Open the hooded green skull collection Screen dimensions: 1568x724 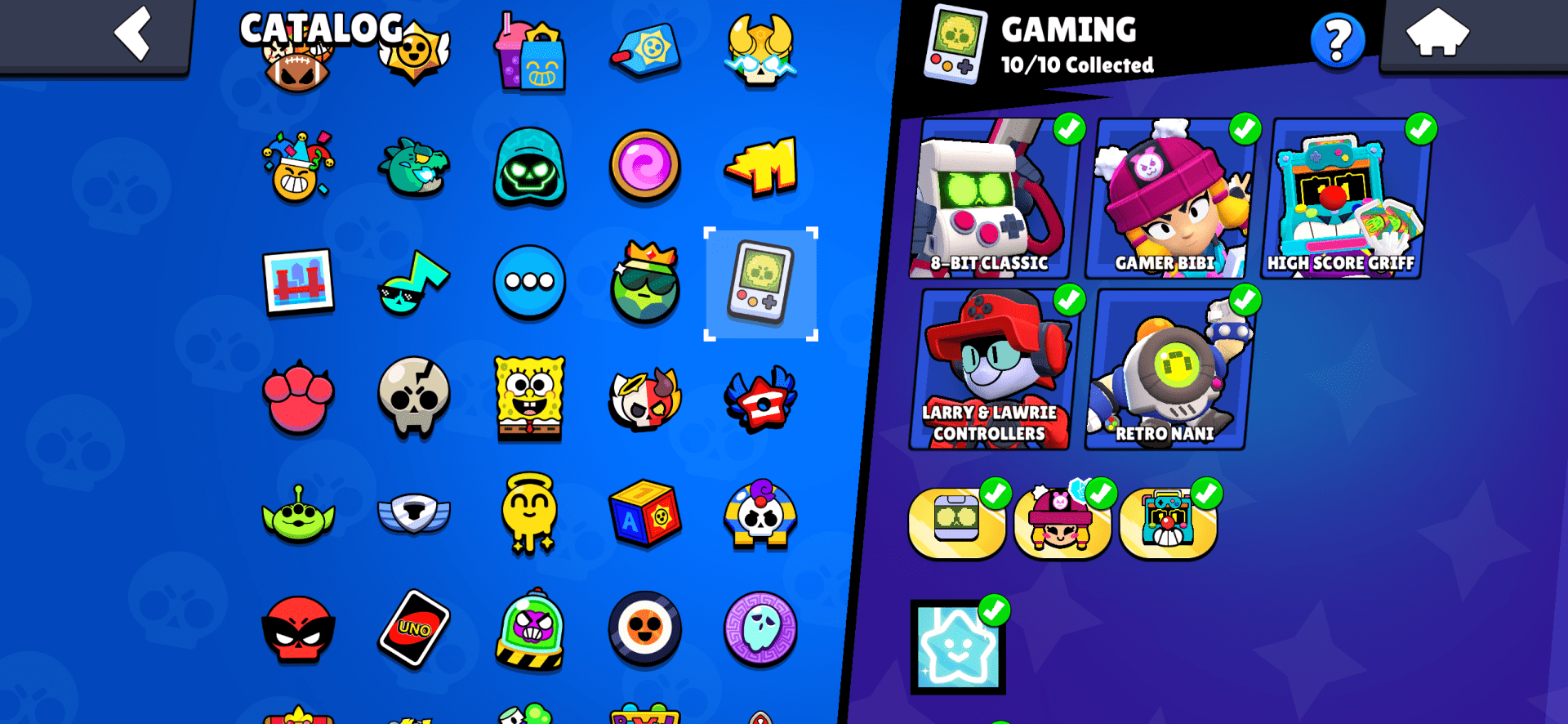529,167
